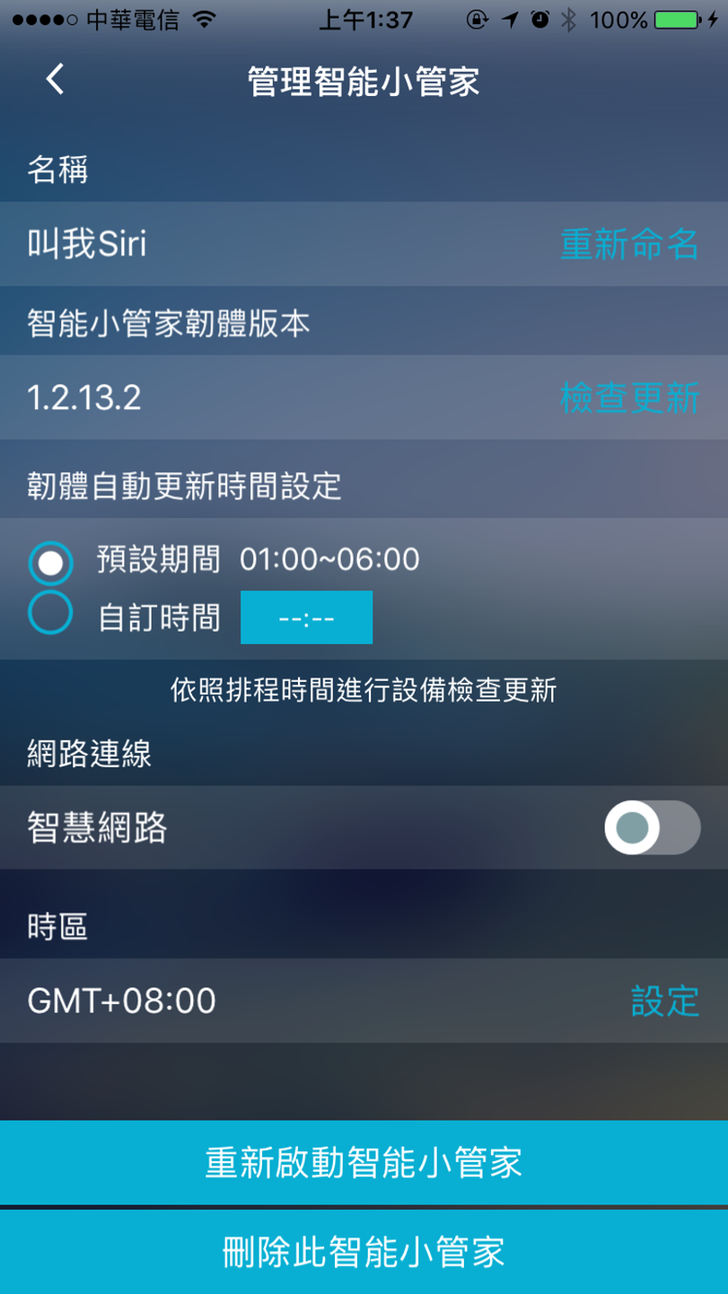Tap 重新啟動智能小管家 button
Screen dimensions: 728x1294
(364, 1163)
